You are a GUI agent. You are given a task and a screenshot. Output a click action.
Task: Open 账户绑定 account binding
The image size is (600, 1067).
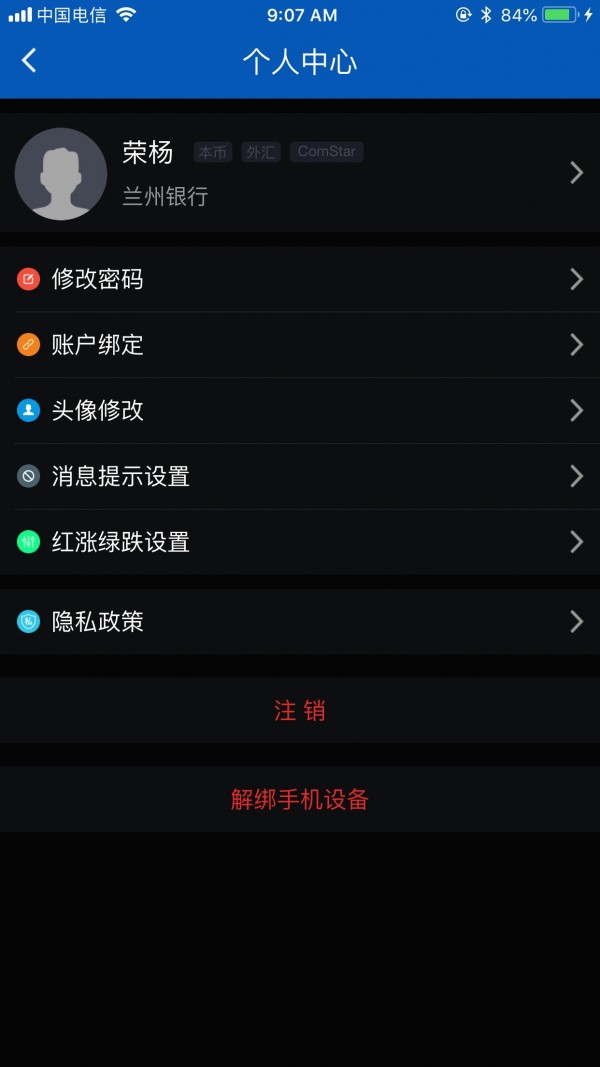(x=300, y=345)
